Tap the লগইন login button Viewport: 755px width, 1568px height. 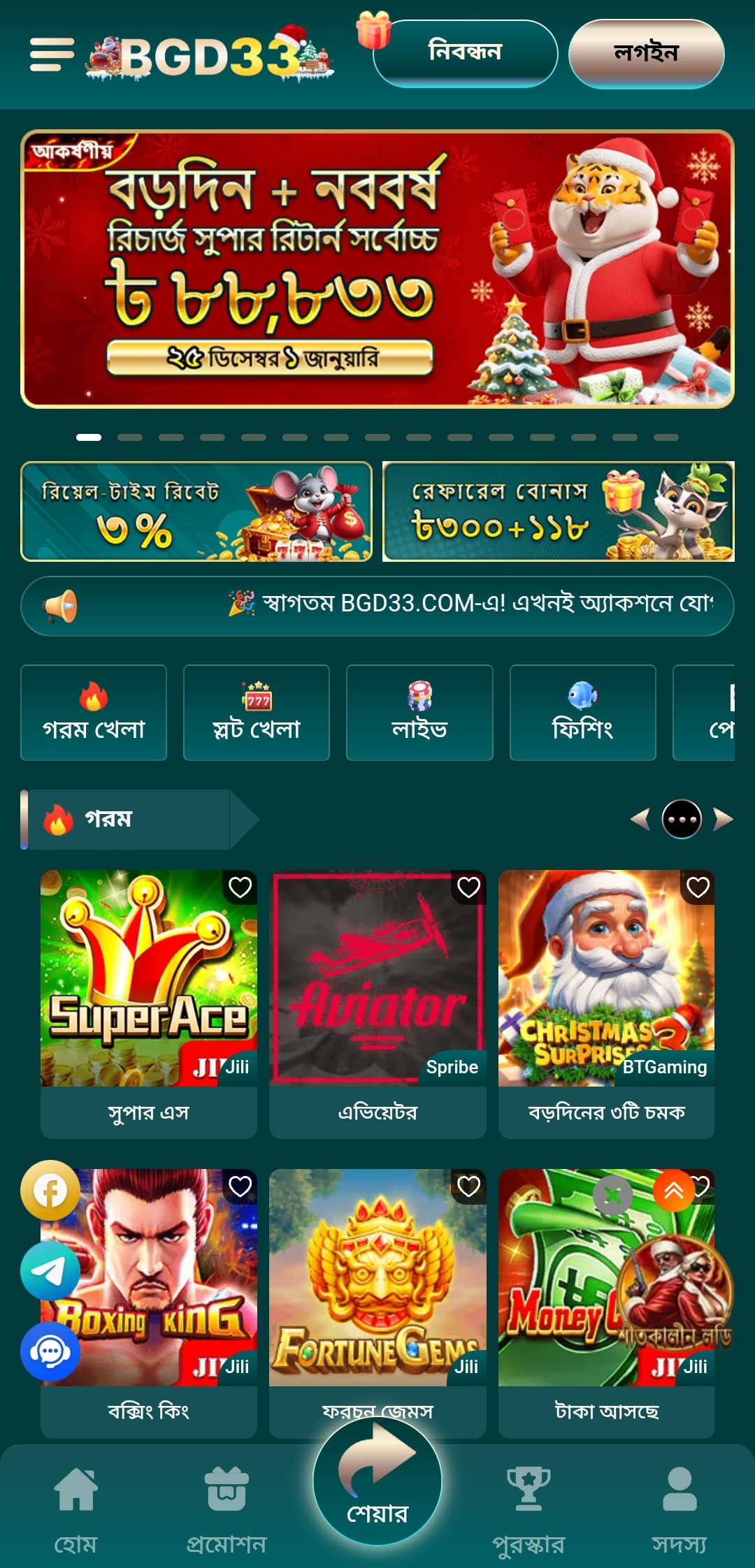[x=646, y=53]
